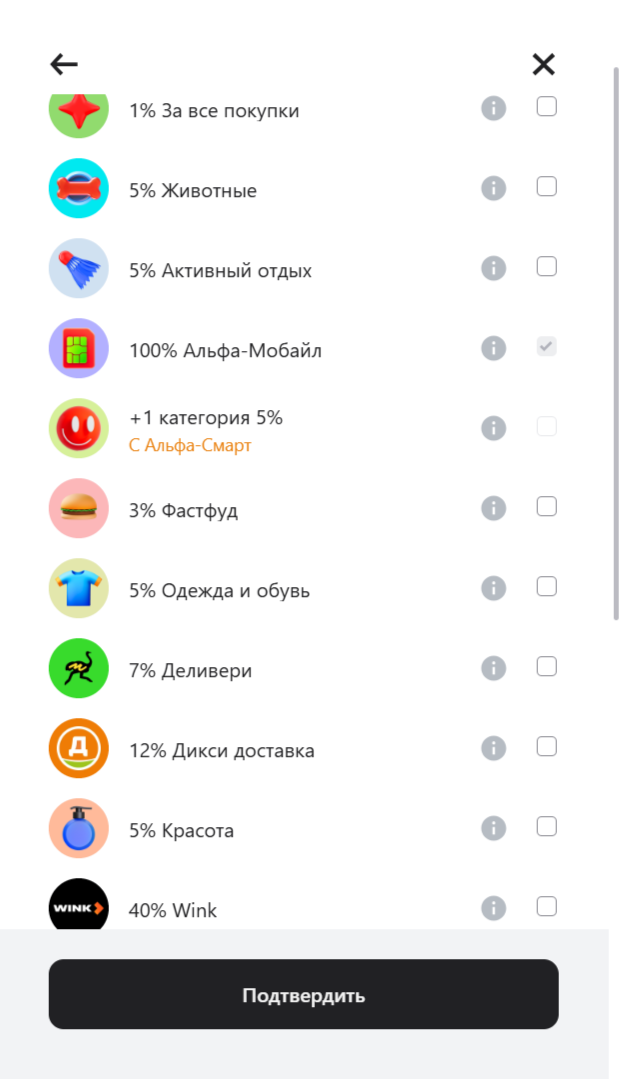Screen dimensions: 623x1079
Task: Show info for 40% Wink
Action: (494, 908)
